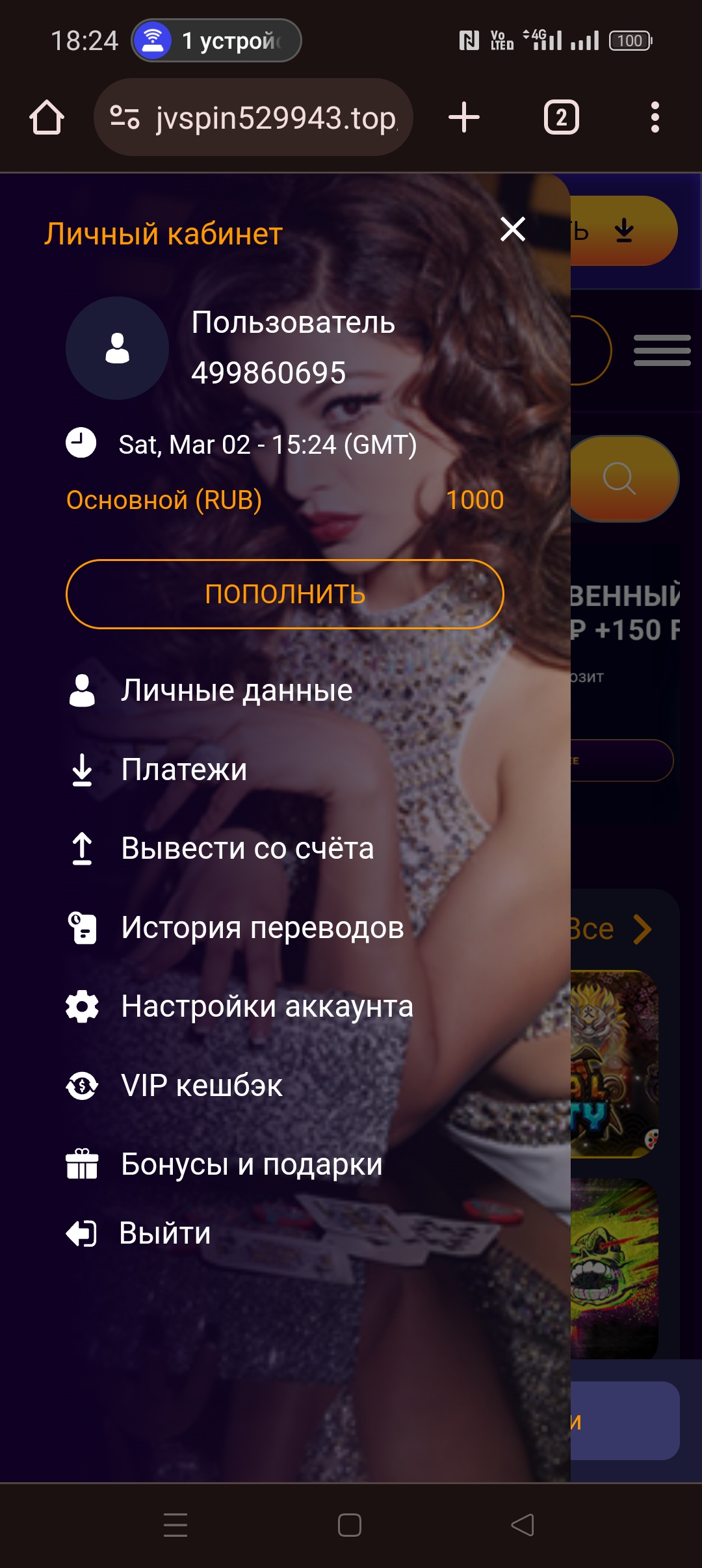Tap the ПОПОЛНИТЬ deposit button
The width and height of the screenshot is (702, 1568).
click(x=285, y=594)
